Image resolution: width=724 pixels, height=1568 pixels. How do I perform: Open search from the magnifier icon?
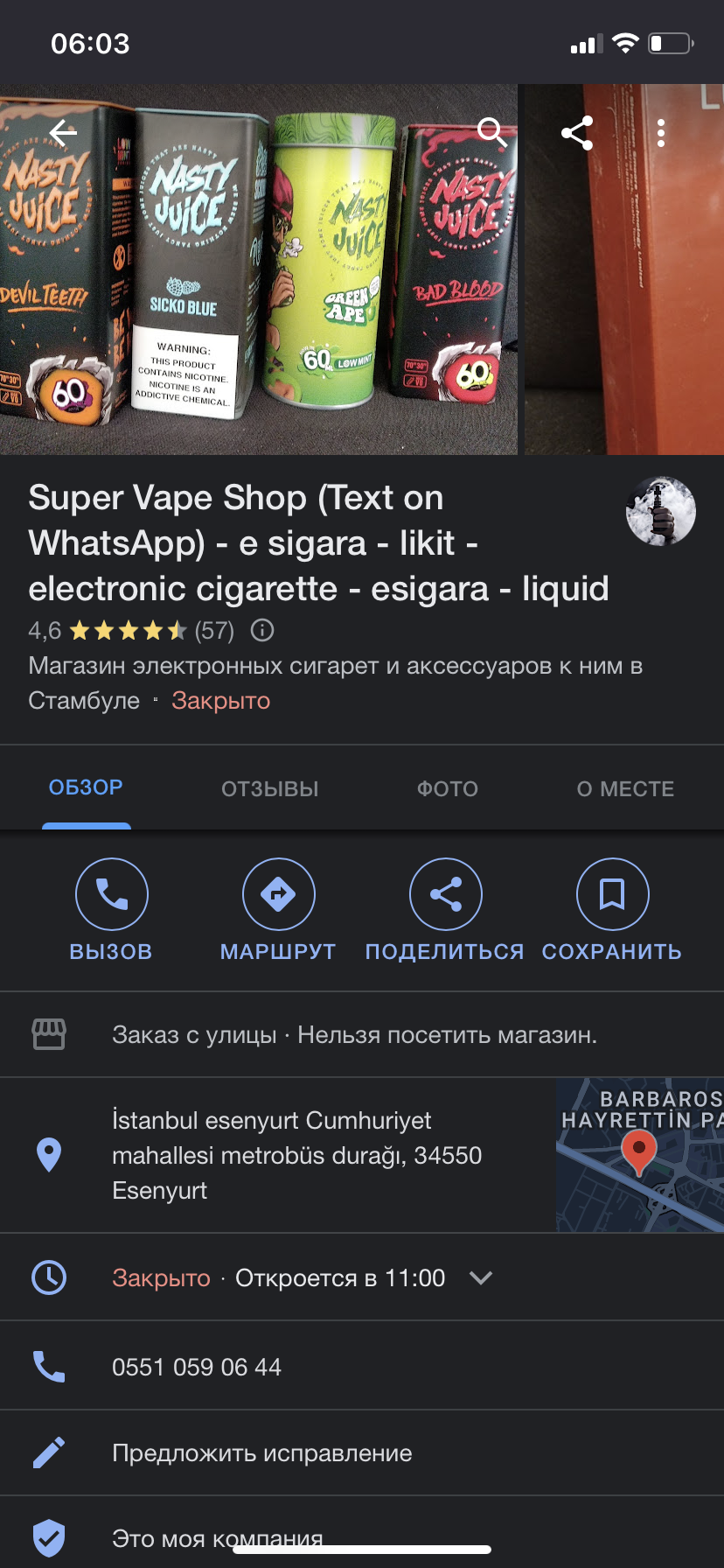(x=492, y=133)
